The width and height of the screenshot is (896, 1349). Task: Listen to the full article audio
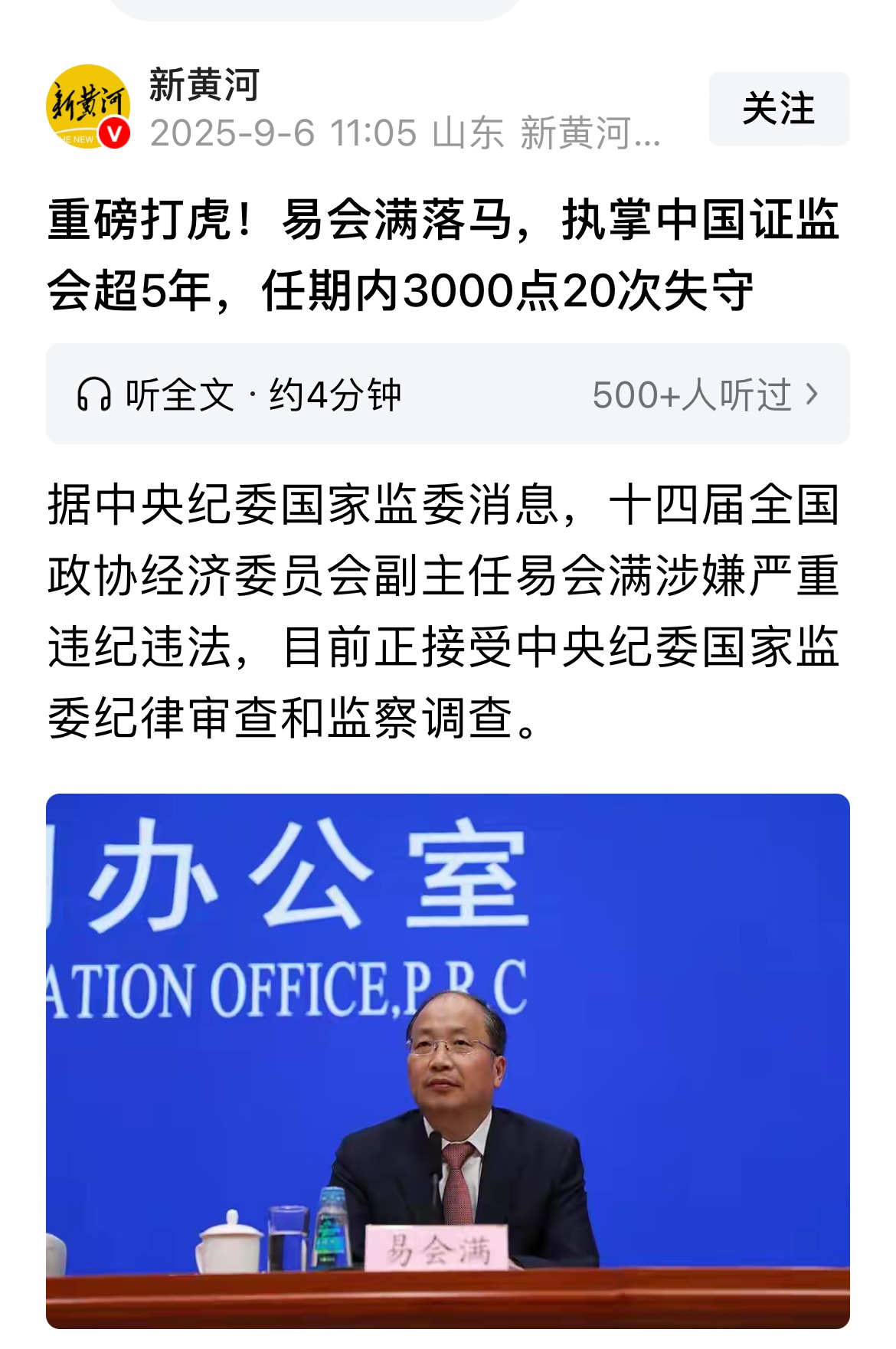[239, 395]
